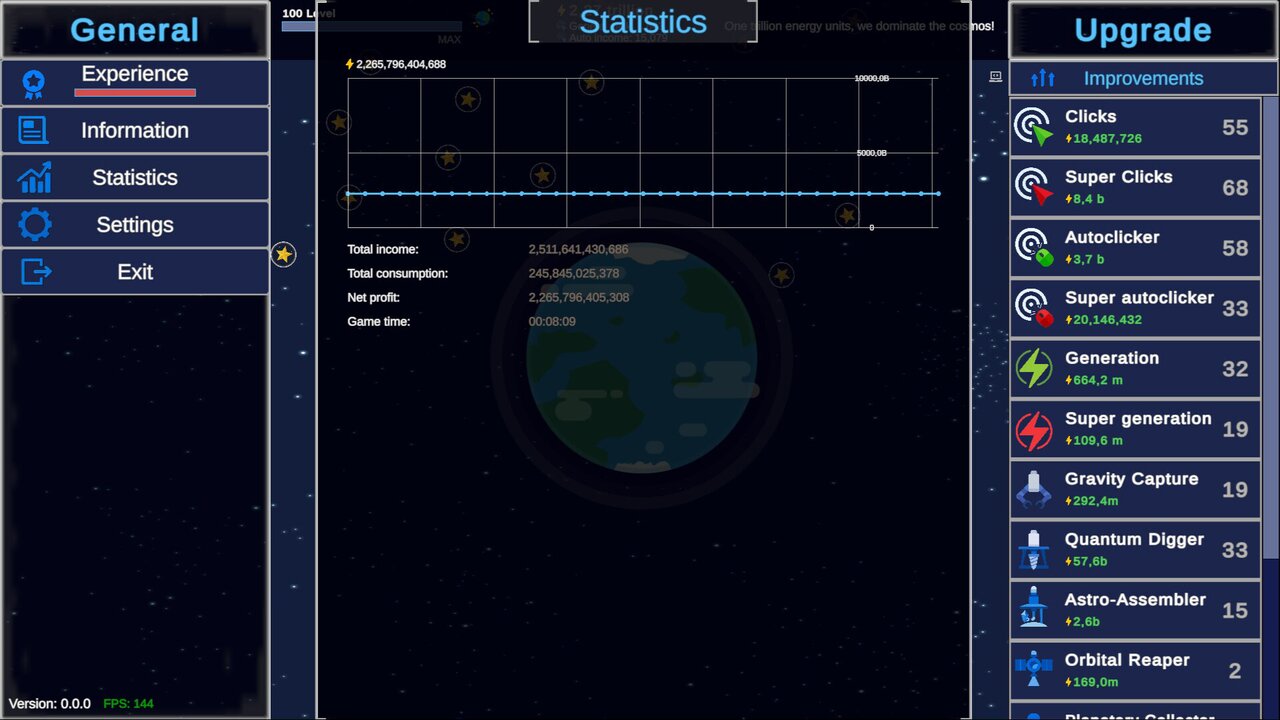Buy the Clicks upgrade
This screenshot has width=1280, height=720.
pos(1135,127)
